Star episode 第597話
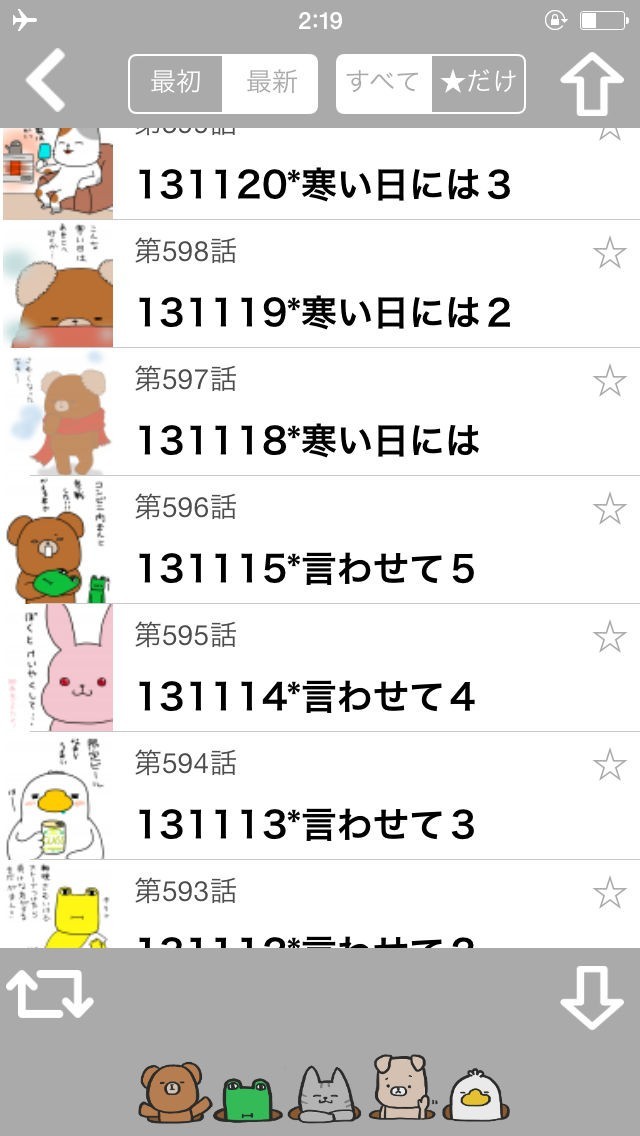The height and width of the screenshot is (1136, 640). pos(609,381)
